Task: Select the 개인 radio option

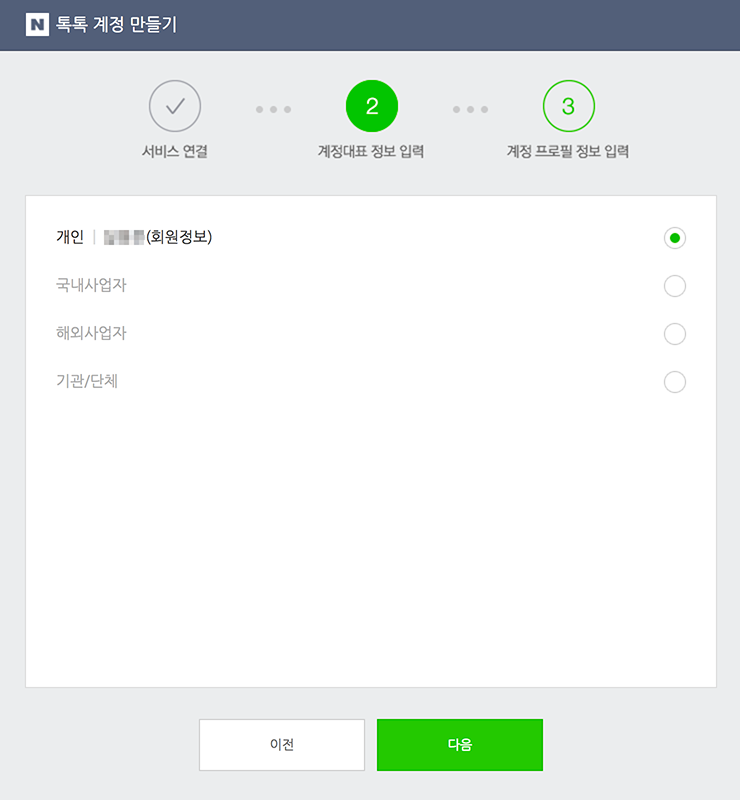Action: tap(675, 238)
